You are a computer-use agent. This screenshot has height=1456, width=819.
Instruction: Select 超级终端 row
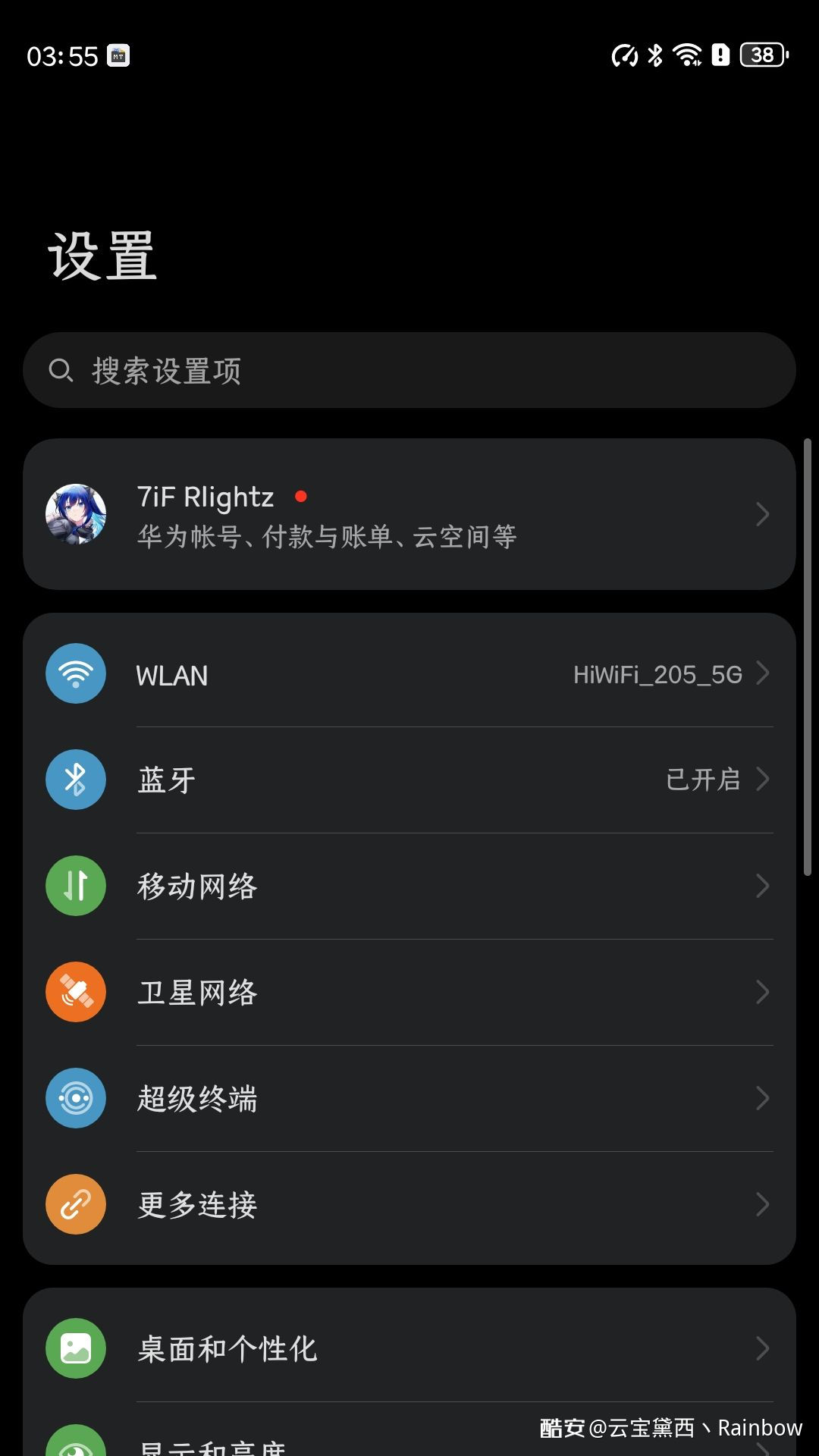click(x=409, y=1098)
